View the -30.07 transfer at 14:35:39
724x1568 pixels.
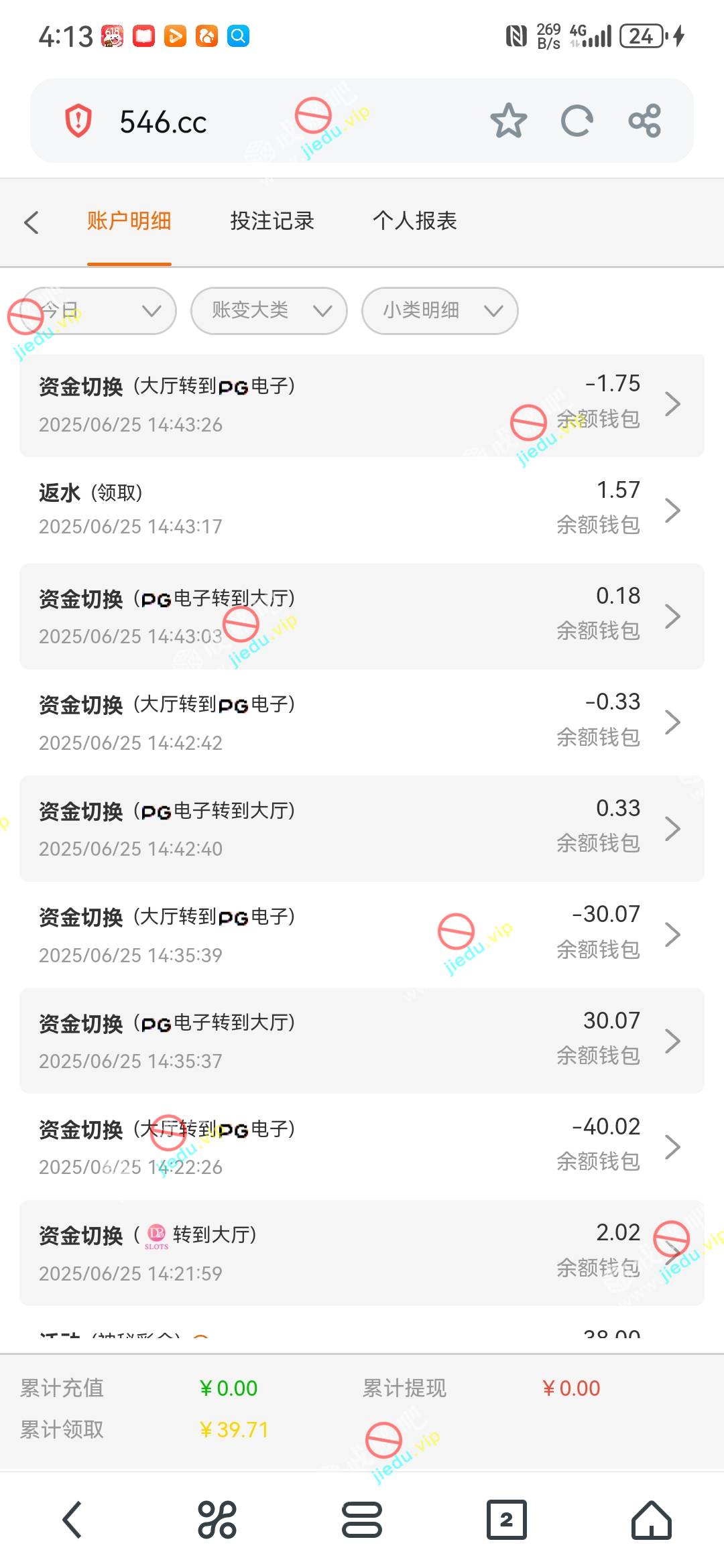tap(362, 935)
